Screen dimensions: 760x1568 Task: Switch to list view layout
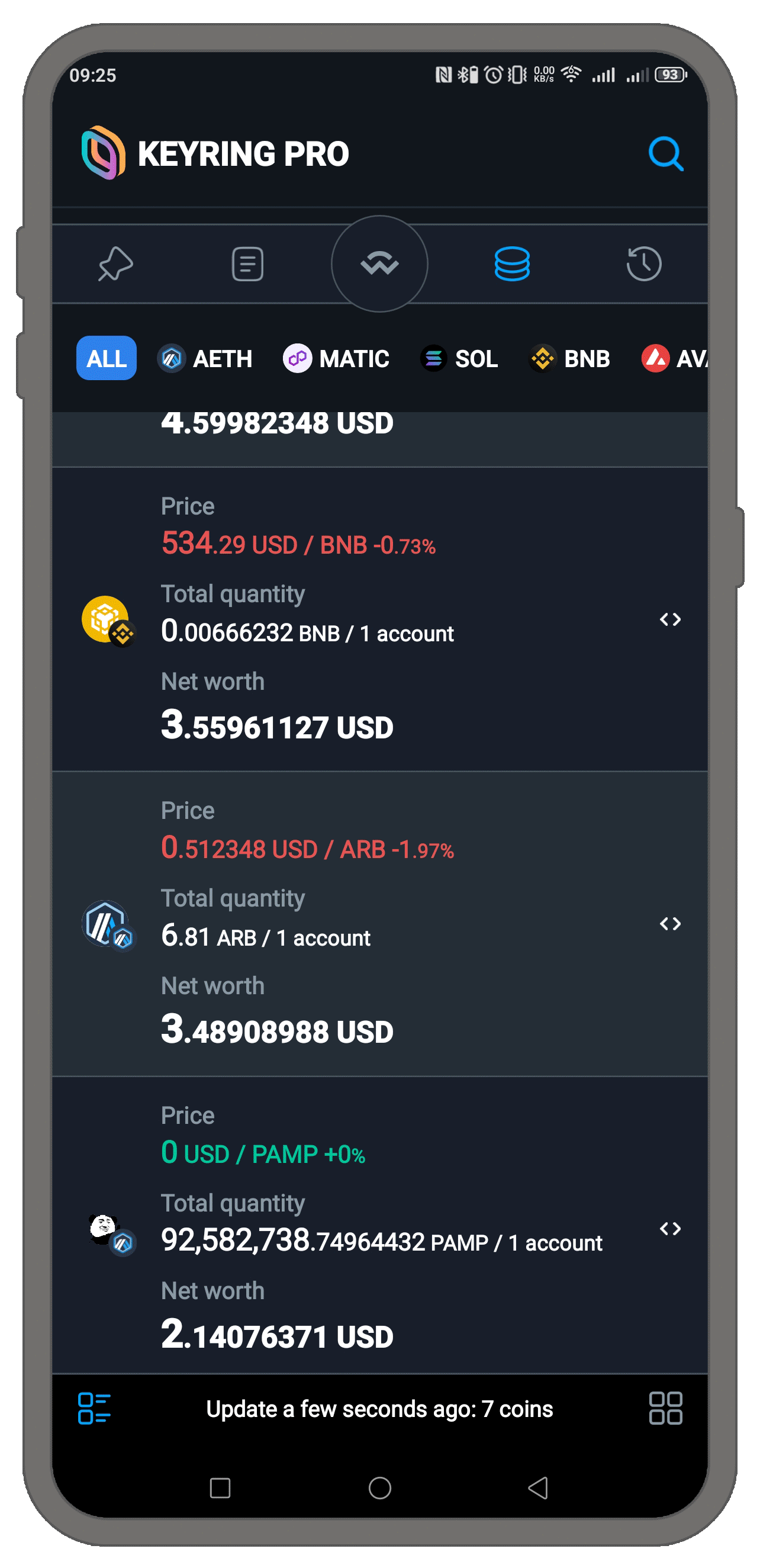[94, 1409]
